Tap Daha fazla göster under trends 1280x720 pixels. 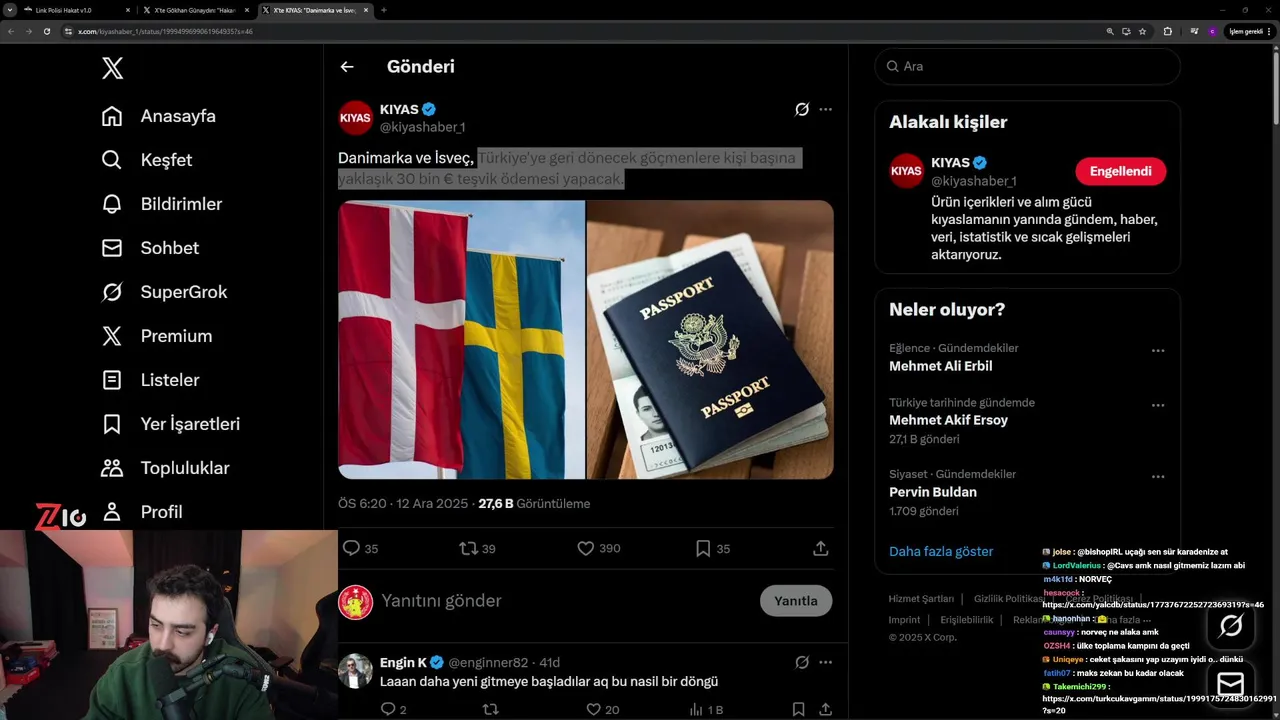pos(941,551)
